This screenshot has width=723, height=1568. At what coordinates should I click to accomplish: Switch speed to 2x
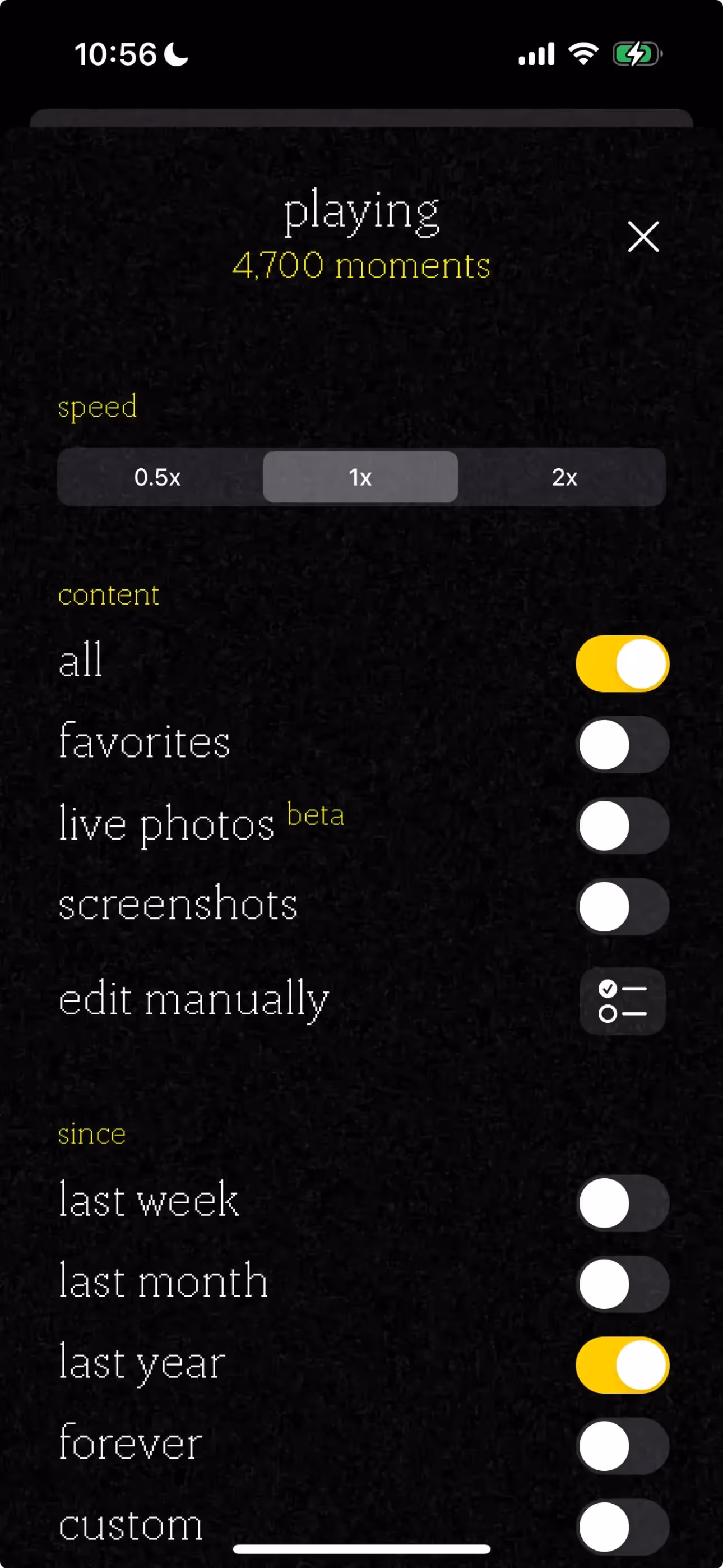(x=564, y=477)
